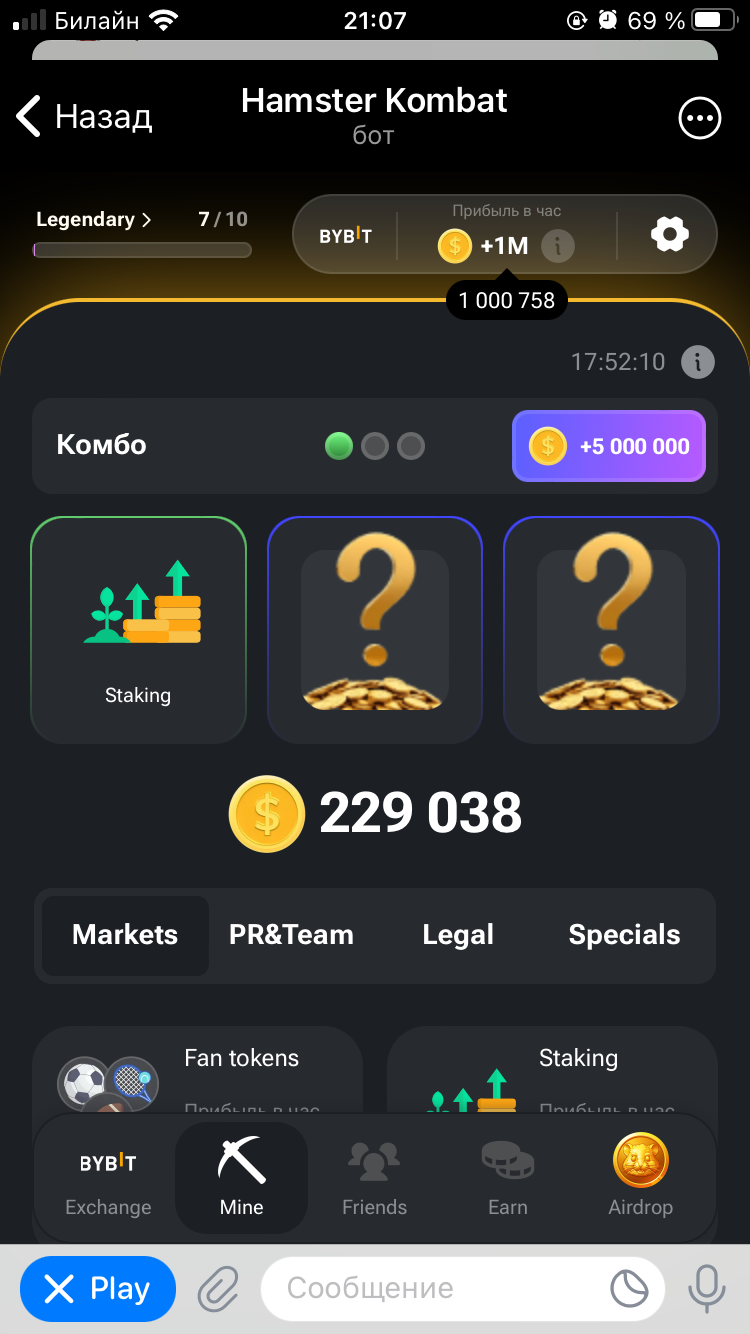Show profit per hour info
The image size is (750, 1334).
pos(558,245)
